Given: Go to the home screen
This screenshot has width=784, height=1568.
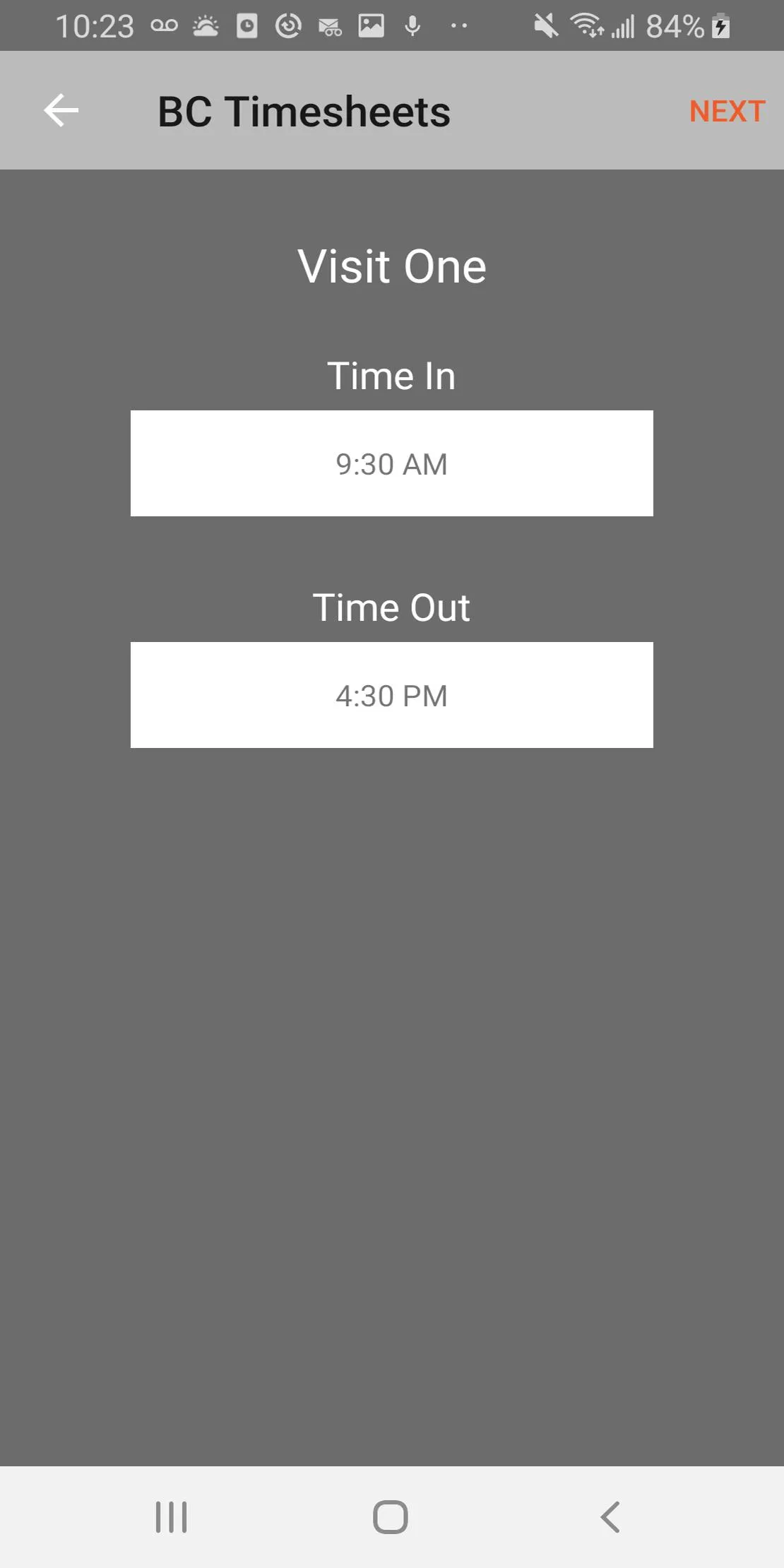Looking at the screenshot, I should [x=391, y=1517].
